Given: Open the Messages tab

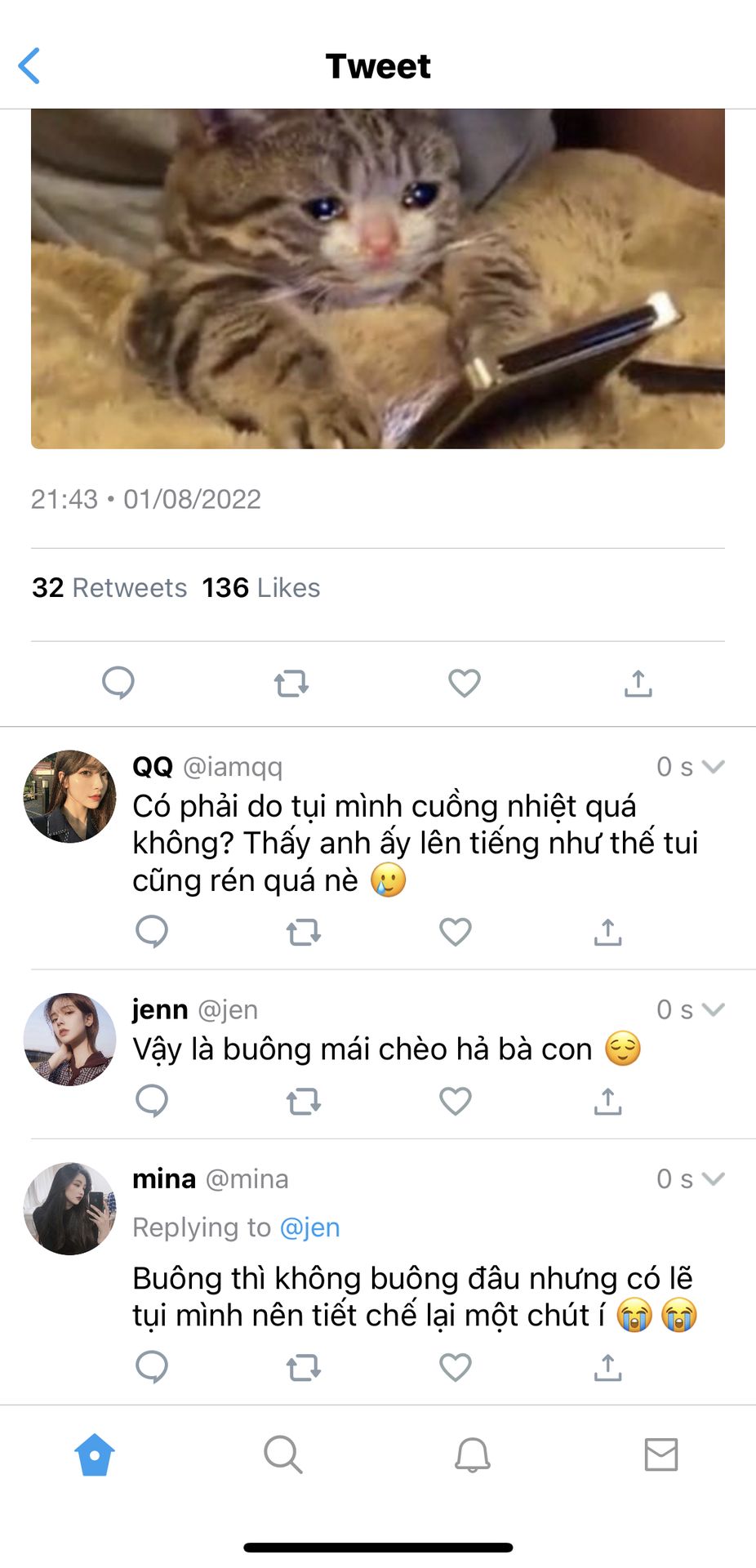Looking at the screenshot, I should point(660,1454).
